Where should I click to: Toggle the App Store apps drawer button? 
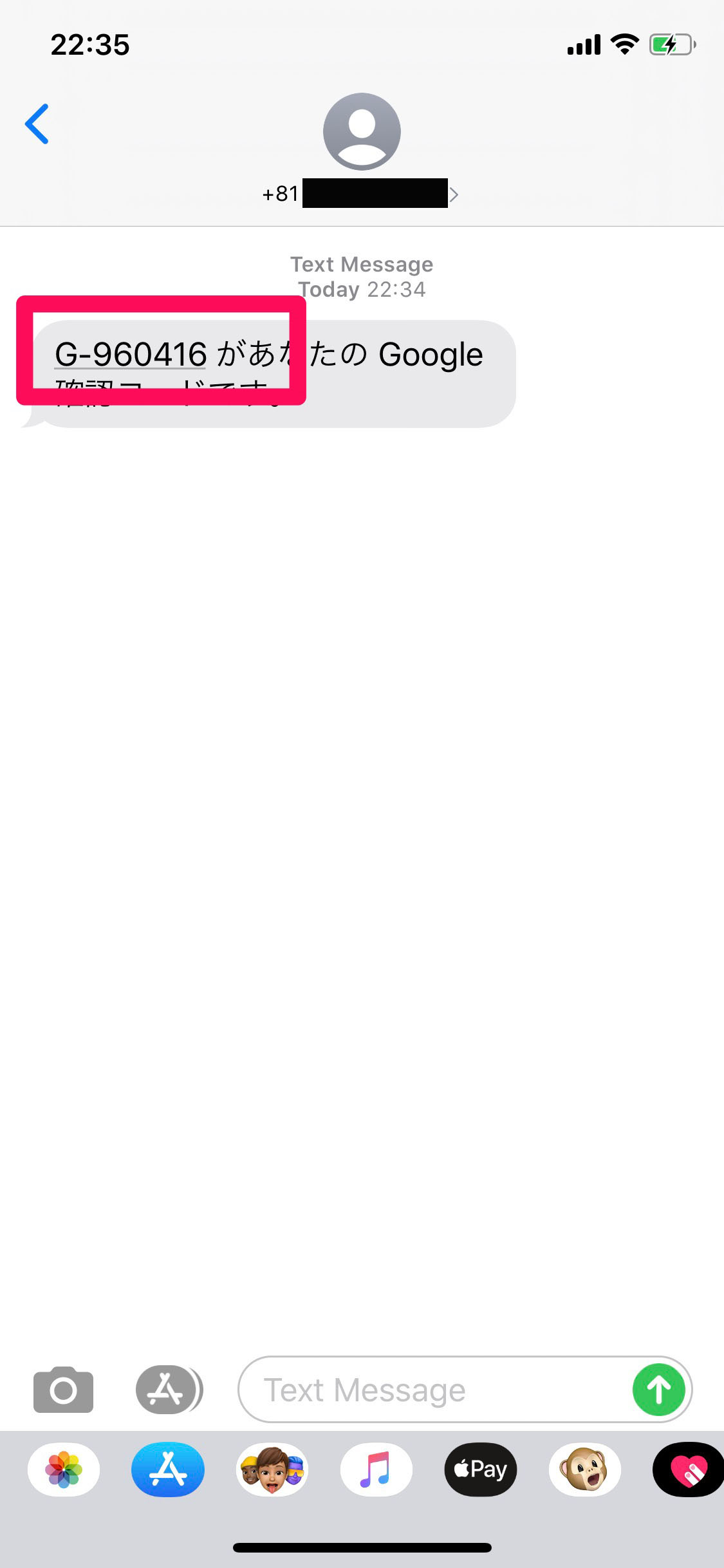click(168, 1389)
